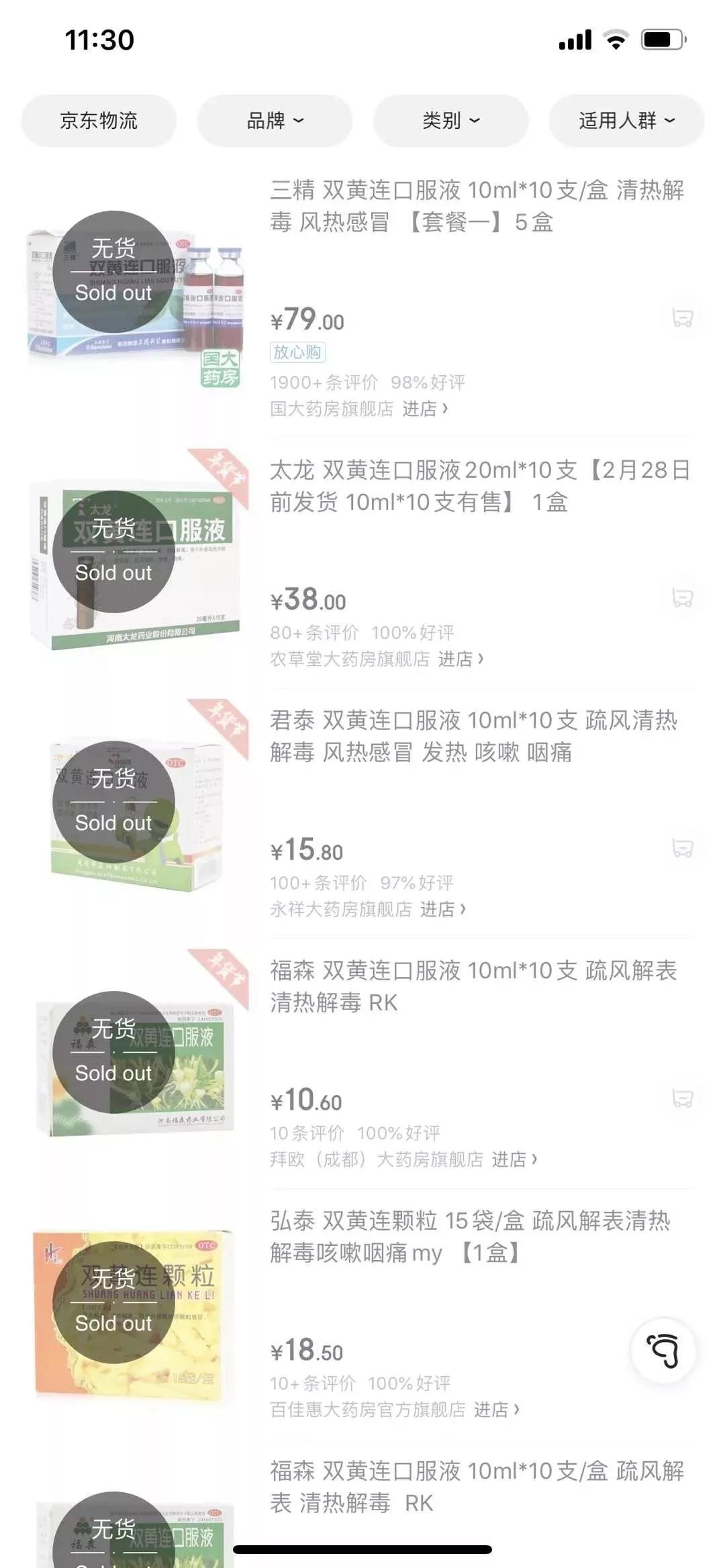725x1568 pixels.
Task: Open the 君泰 双黄连口服液 product
Action: click(x=473, y=736)
